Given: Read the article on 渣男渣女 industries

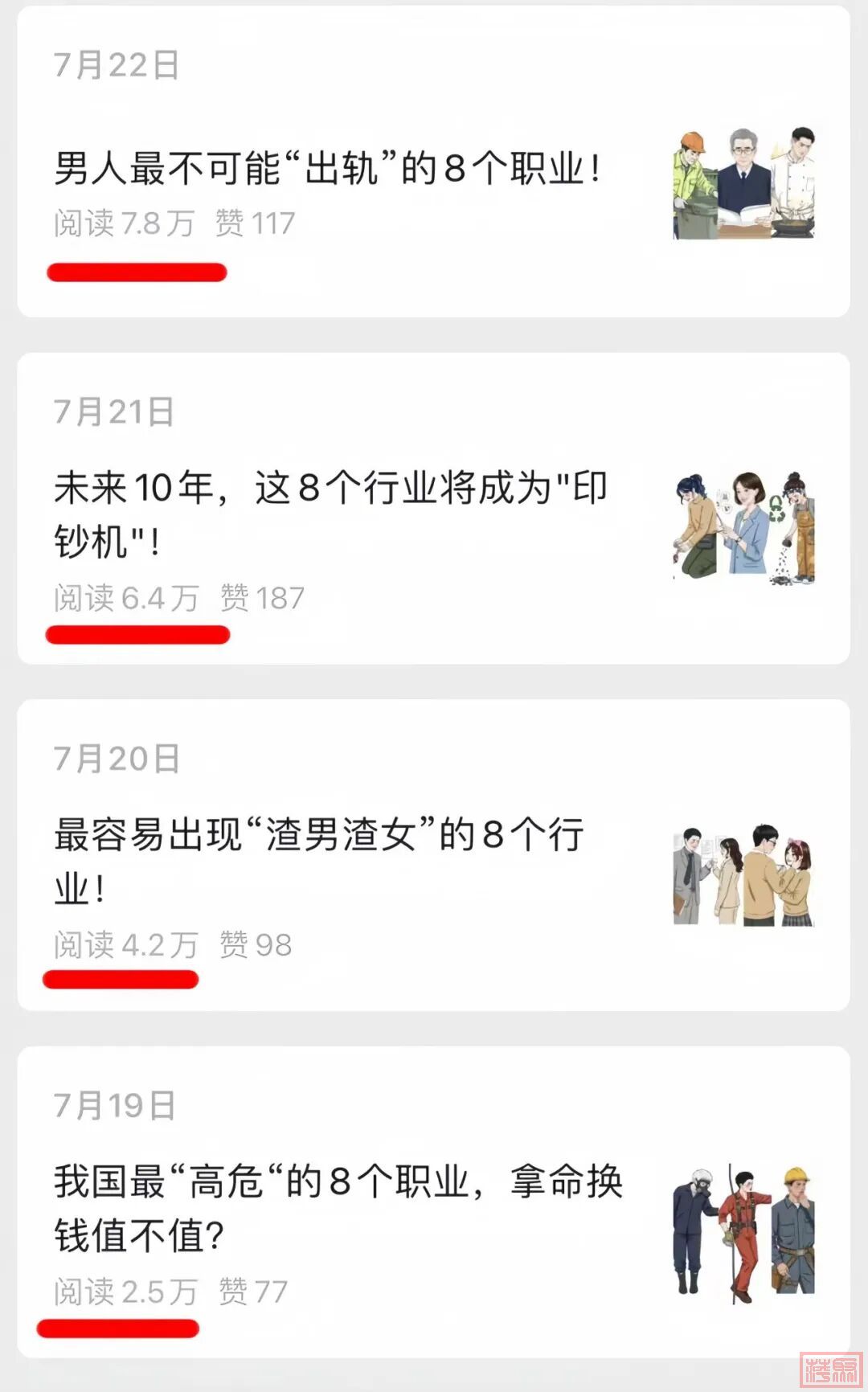Looking at the screenshot, I should [319, 860].
